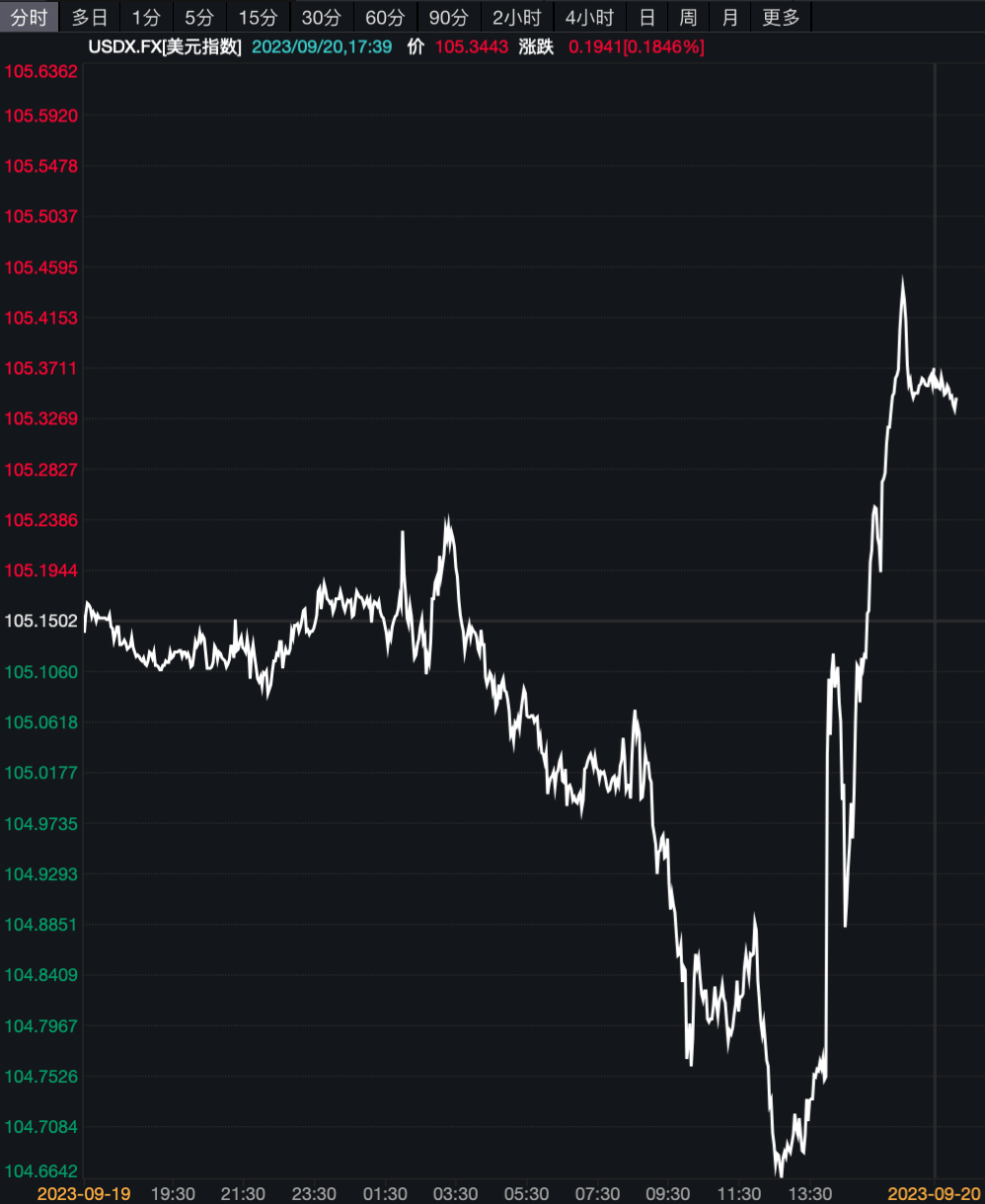Open the 30分 interval chart

pyautogui.click(x=322, y=17)
